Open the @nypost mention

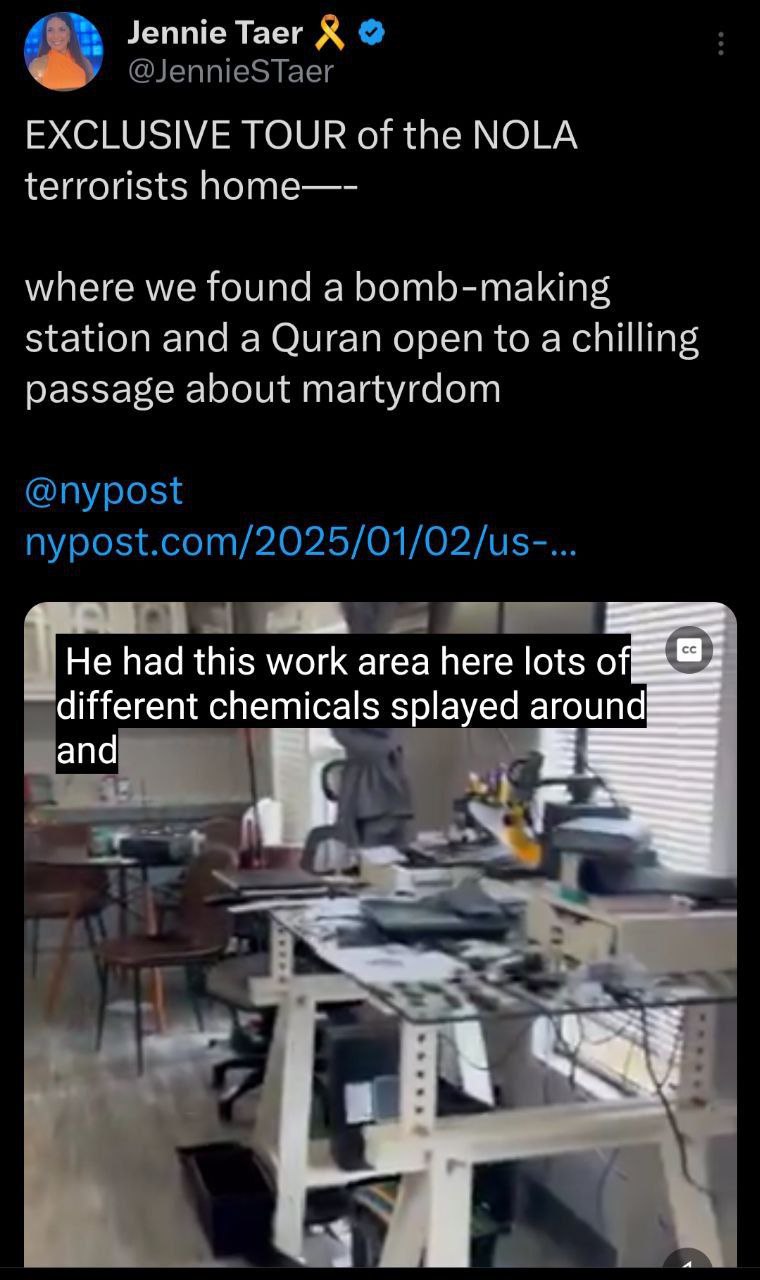coord(104,490)
